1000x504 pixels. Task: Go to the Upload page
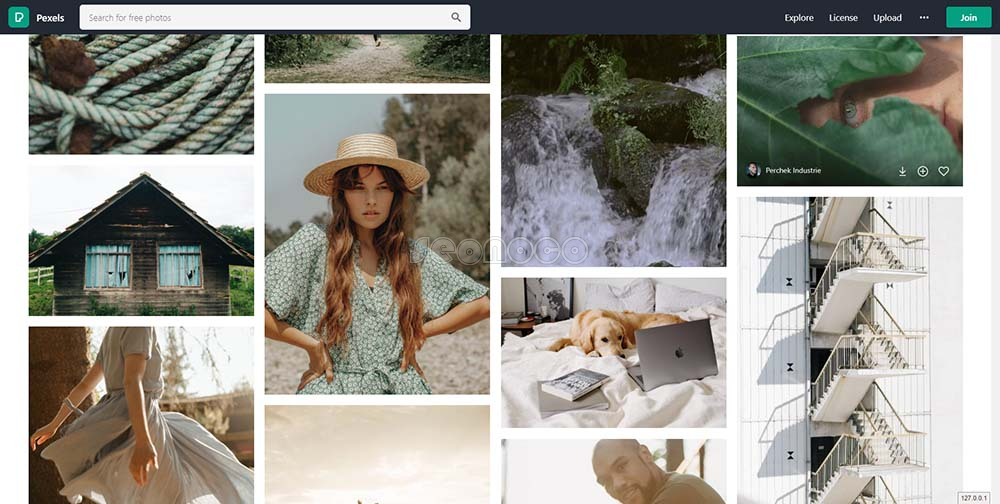(x=887, y=17)
